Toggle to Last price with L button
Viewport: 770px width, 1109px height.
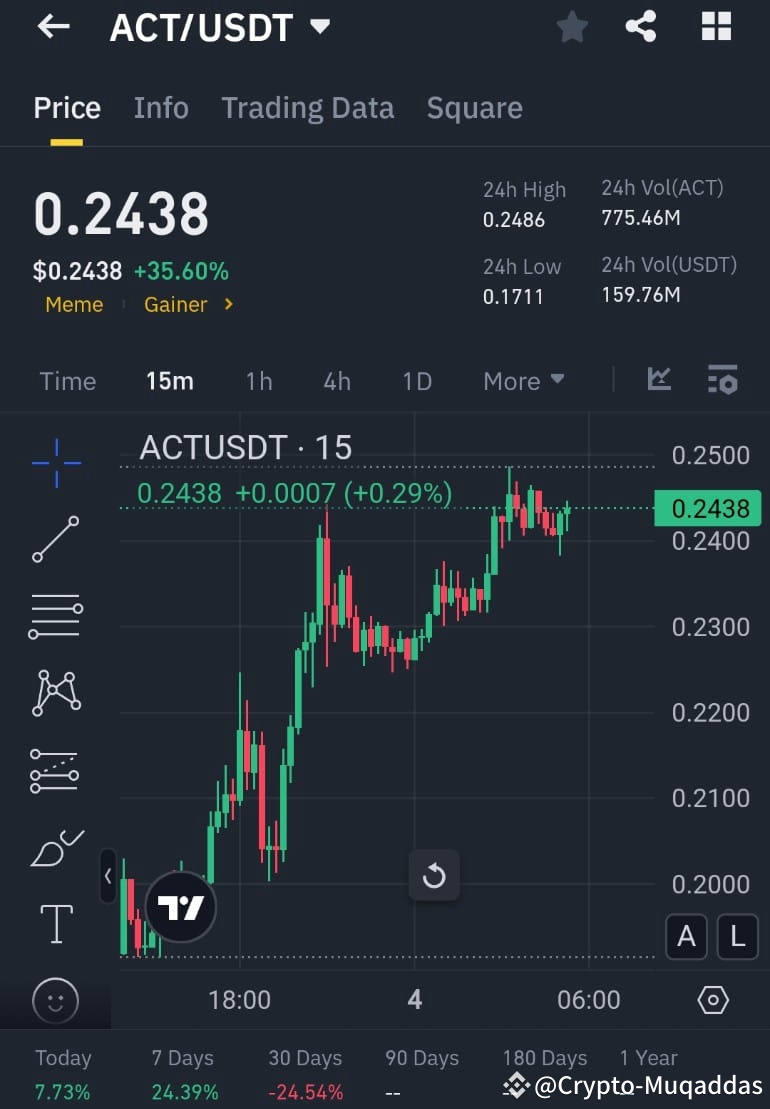(x=737, y=937)
